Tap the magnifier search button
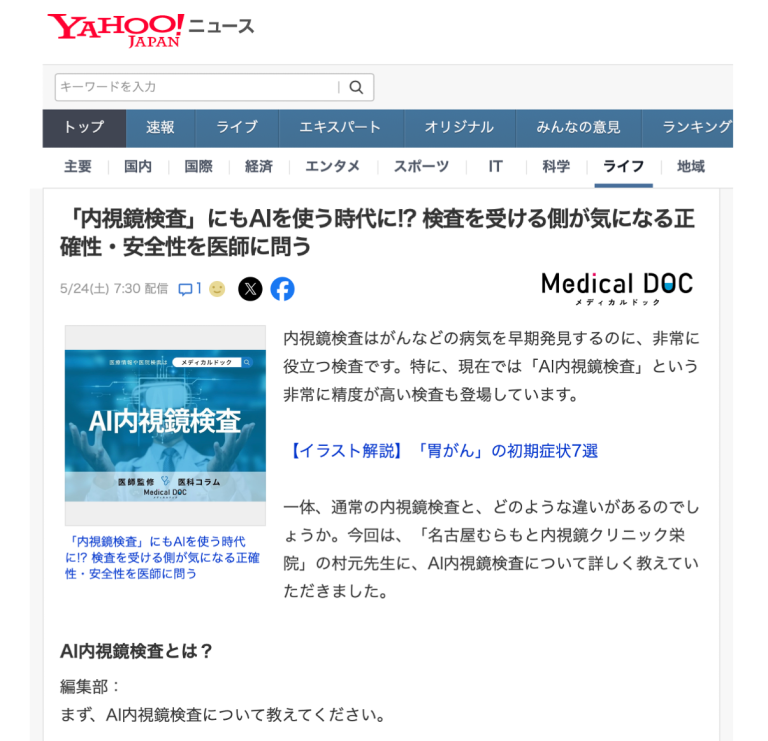The image size is (768, 741). (x=357, y=87)
